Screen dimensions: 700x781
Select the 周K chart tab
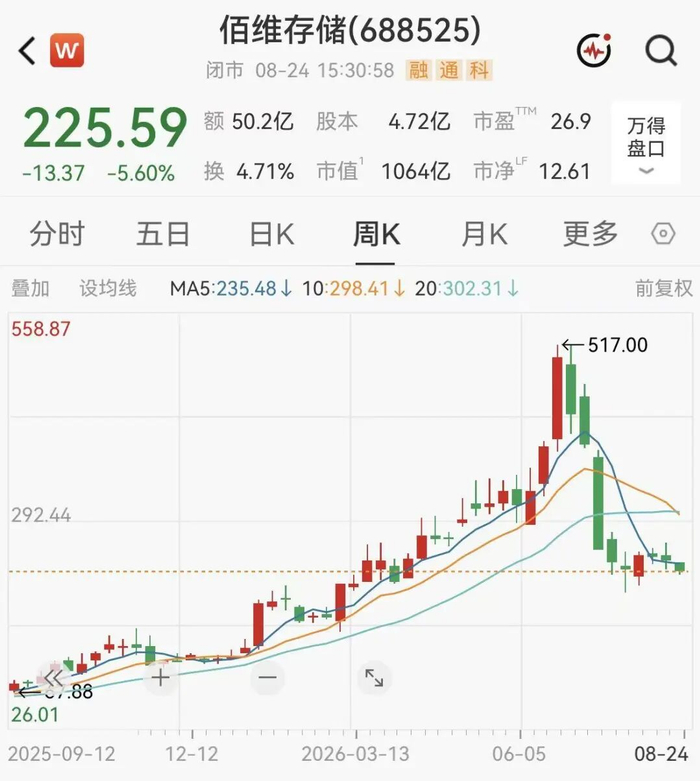click(x=376, y=234)
